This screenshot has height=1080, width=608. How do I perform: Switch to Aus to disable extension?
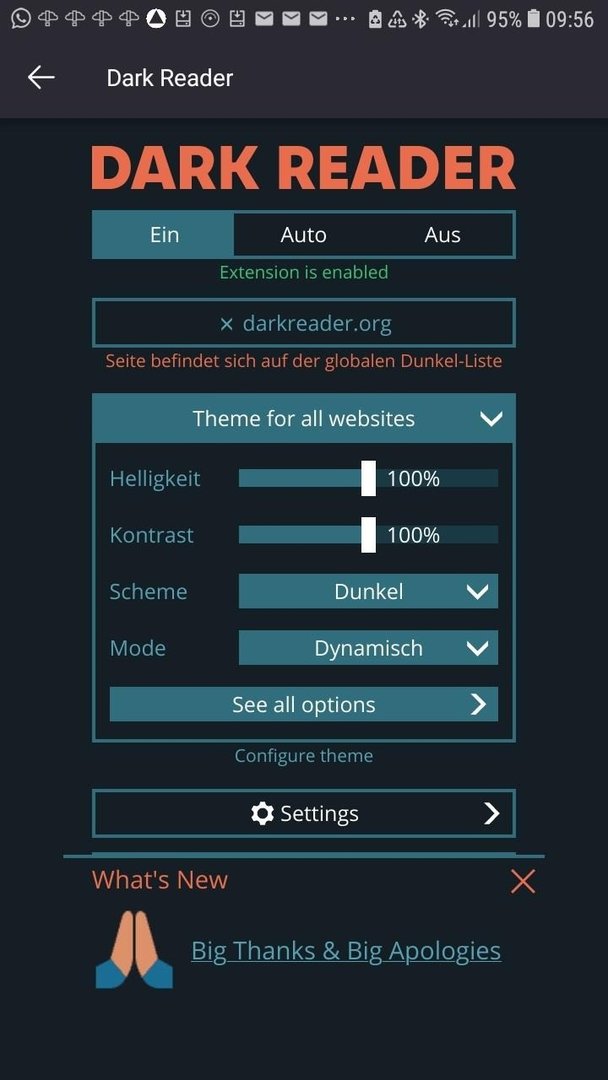442,235
